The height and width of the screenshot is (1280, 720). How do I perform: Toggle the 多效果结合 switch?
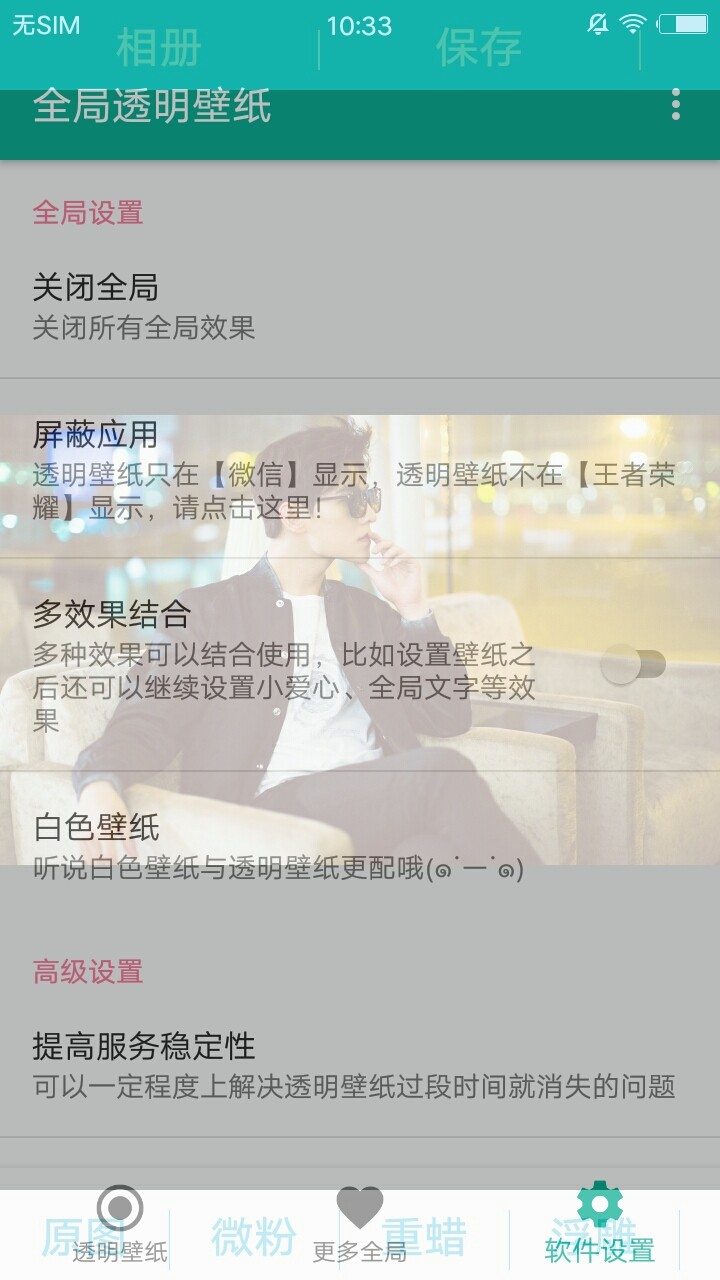pyautogui.click(x=634, y=663)
